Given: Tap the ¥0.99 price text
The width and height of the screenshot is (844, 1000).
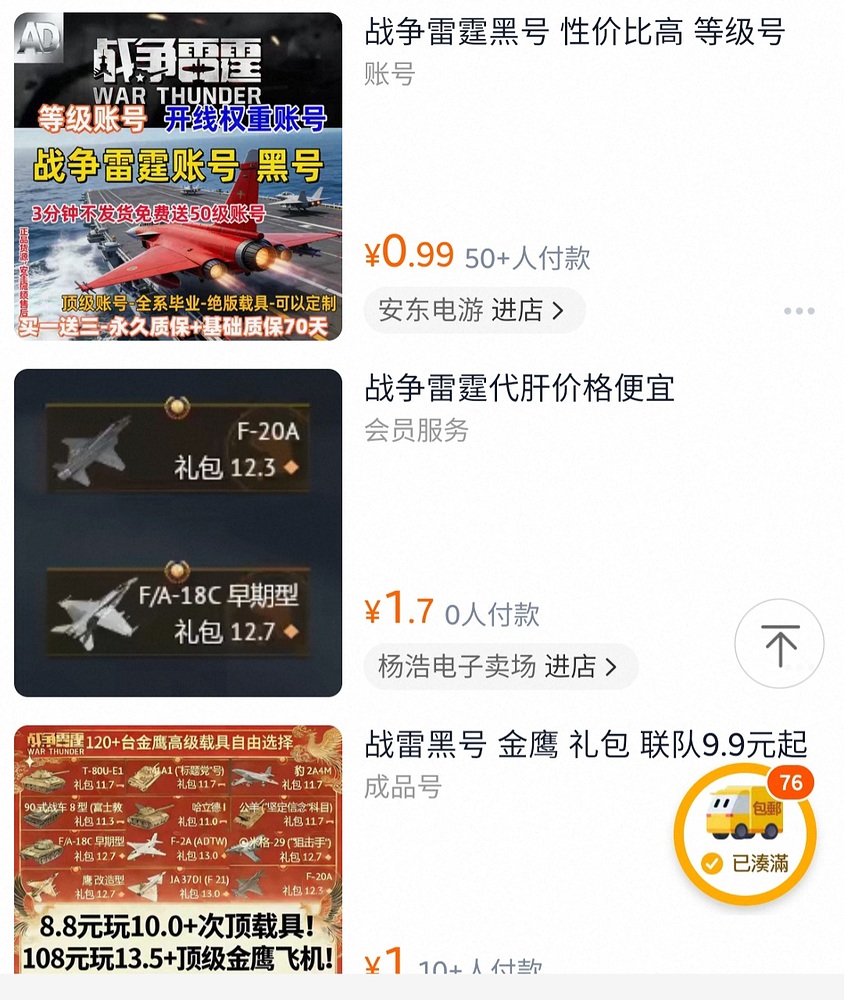Looking at the screenshot, I should pyautogui.click(x=410, y=253).
